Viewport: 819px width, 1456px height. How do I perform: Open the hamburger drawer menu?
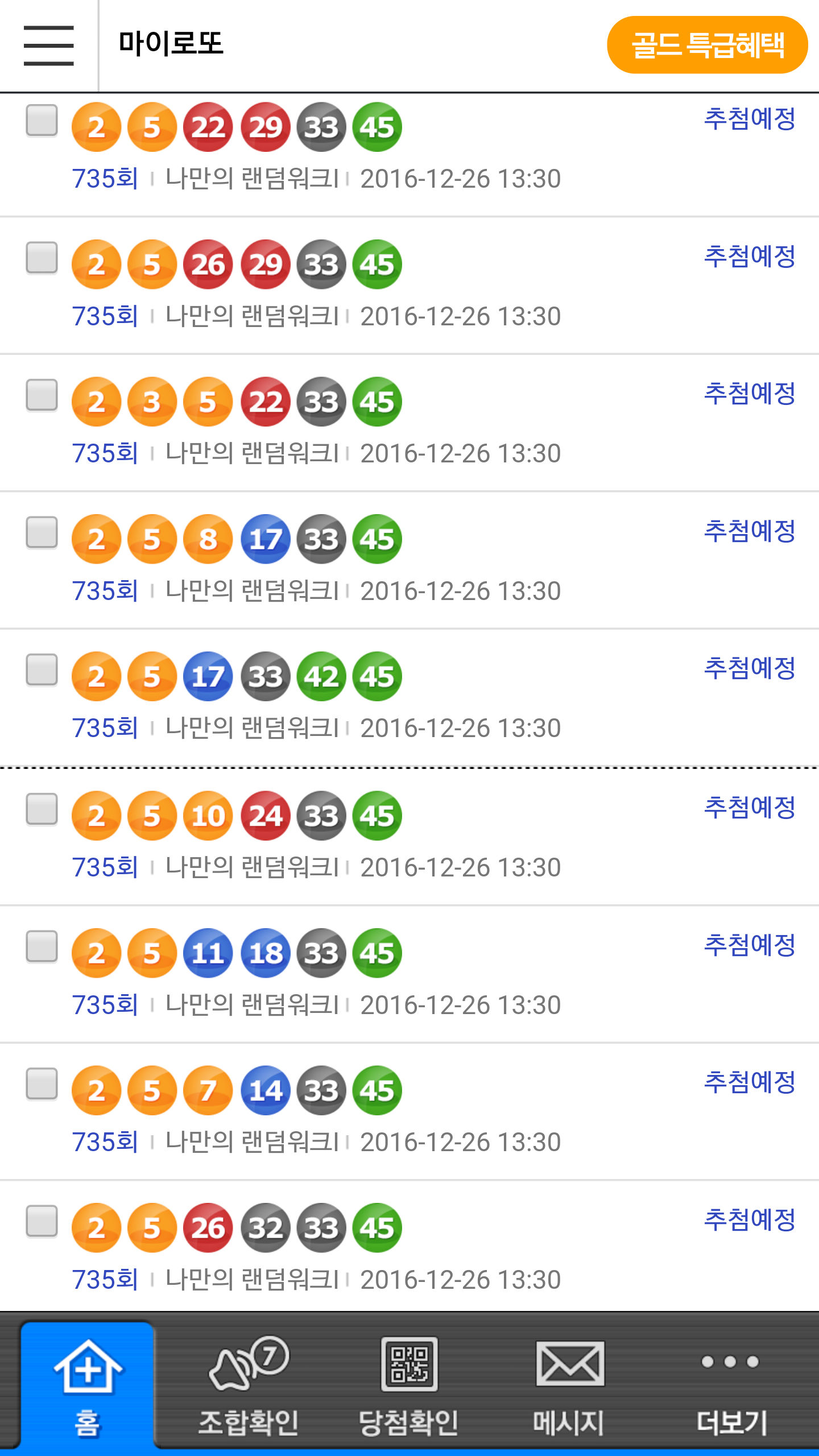[x=48, y=45]
